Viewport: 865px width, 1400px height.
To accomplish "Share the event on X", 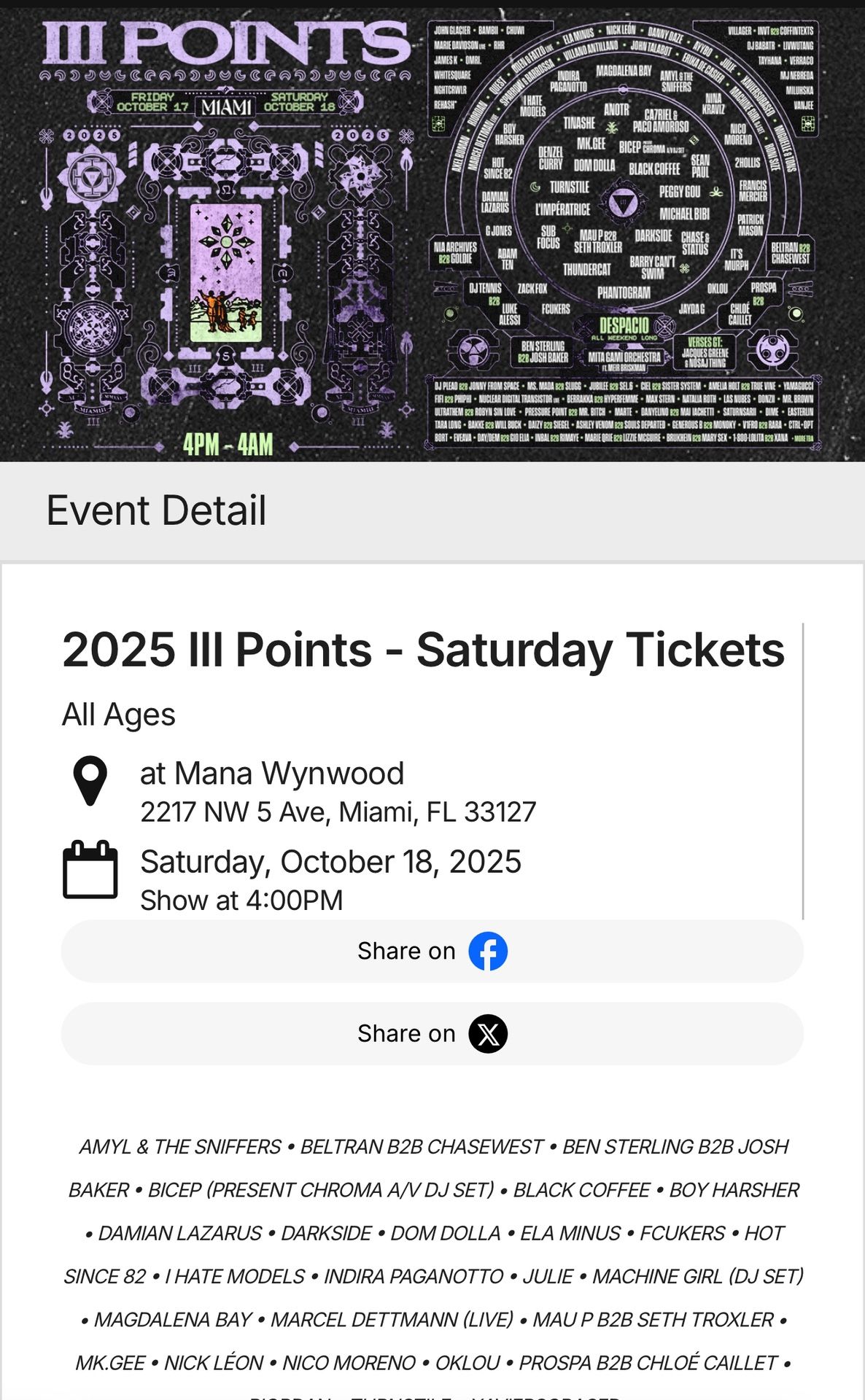I will [x=432, y=1033].
